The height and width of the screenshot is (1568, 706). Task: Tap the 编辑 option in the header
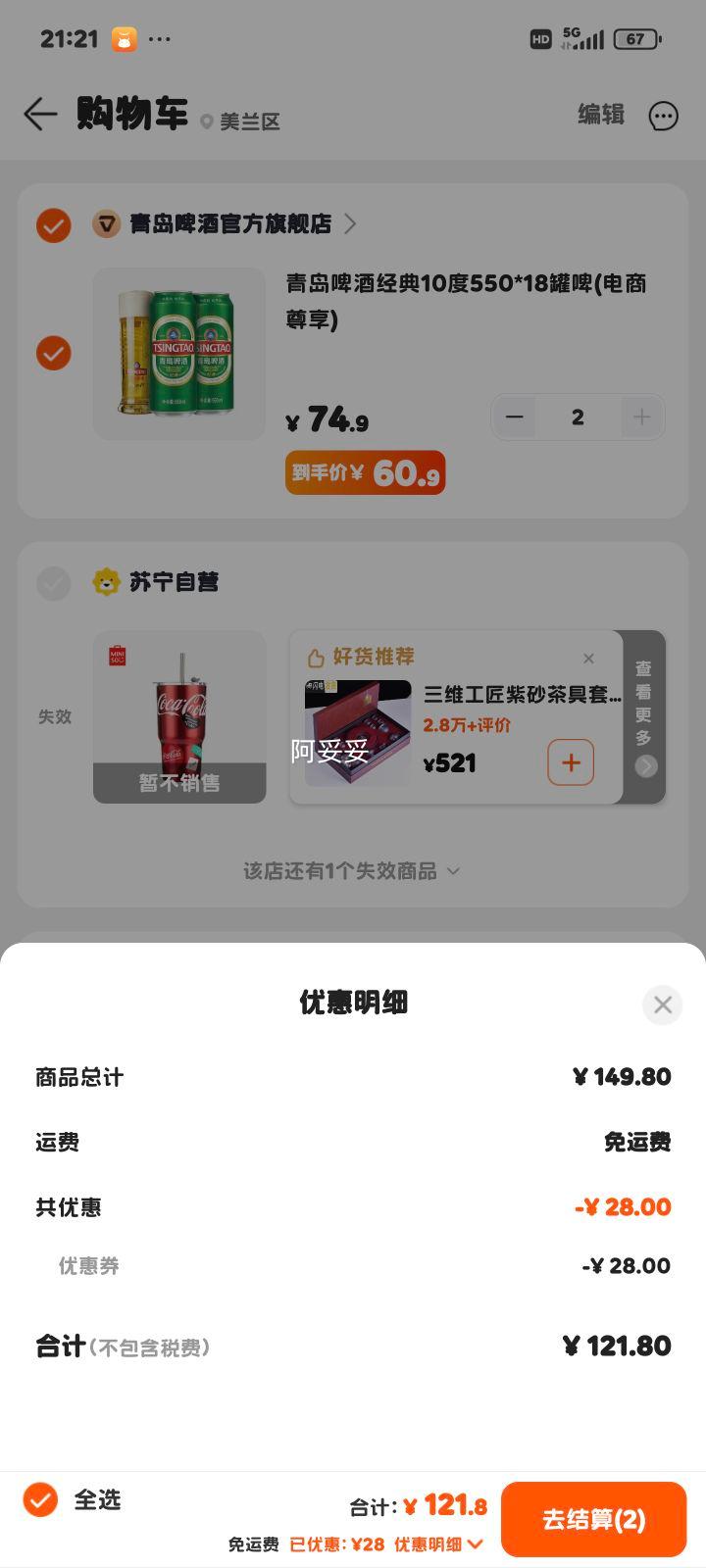point(600,115)
